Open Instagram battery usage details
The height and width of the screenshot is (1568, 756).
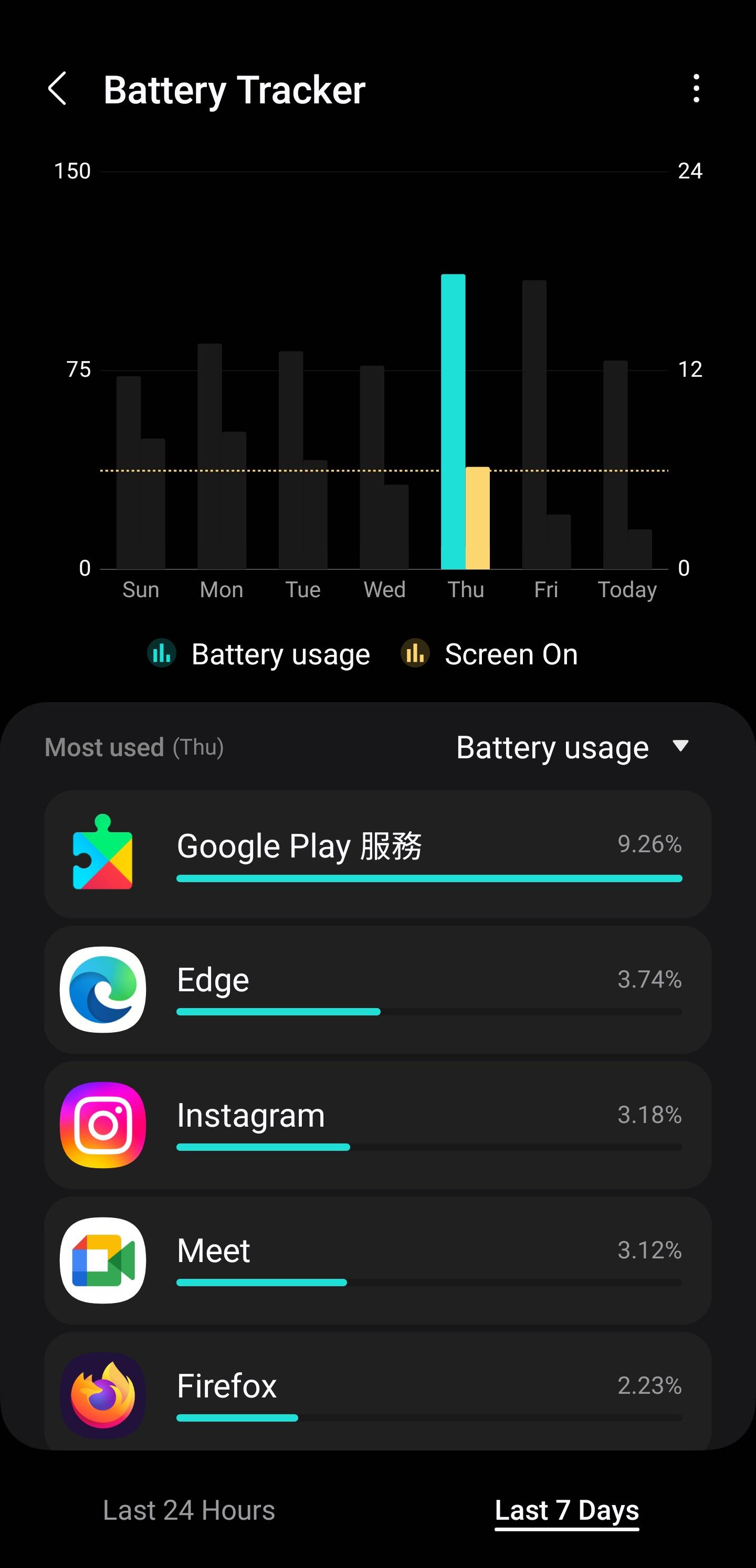click(x=377, y=1125)
